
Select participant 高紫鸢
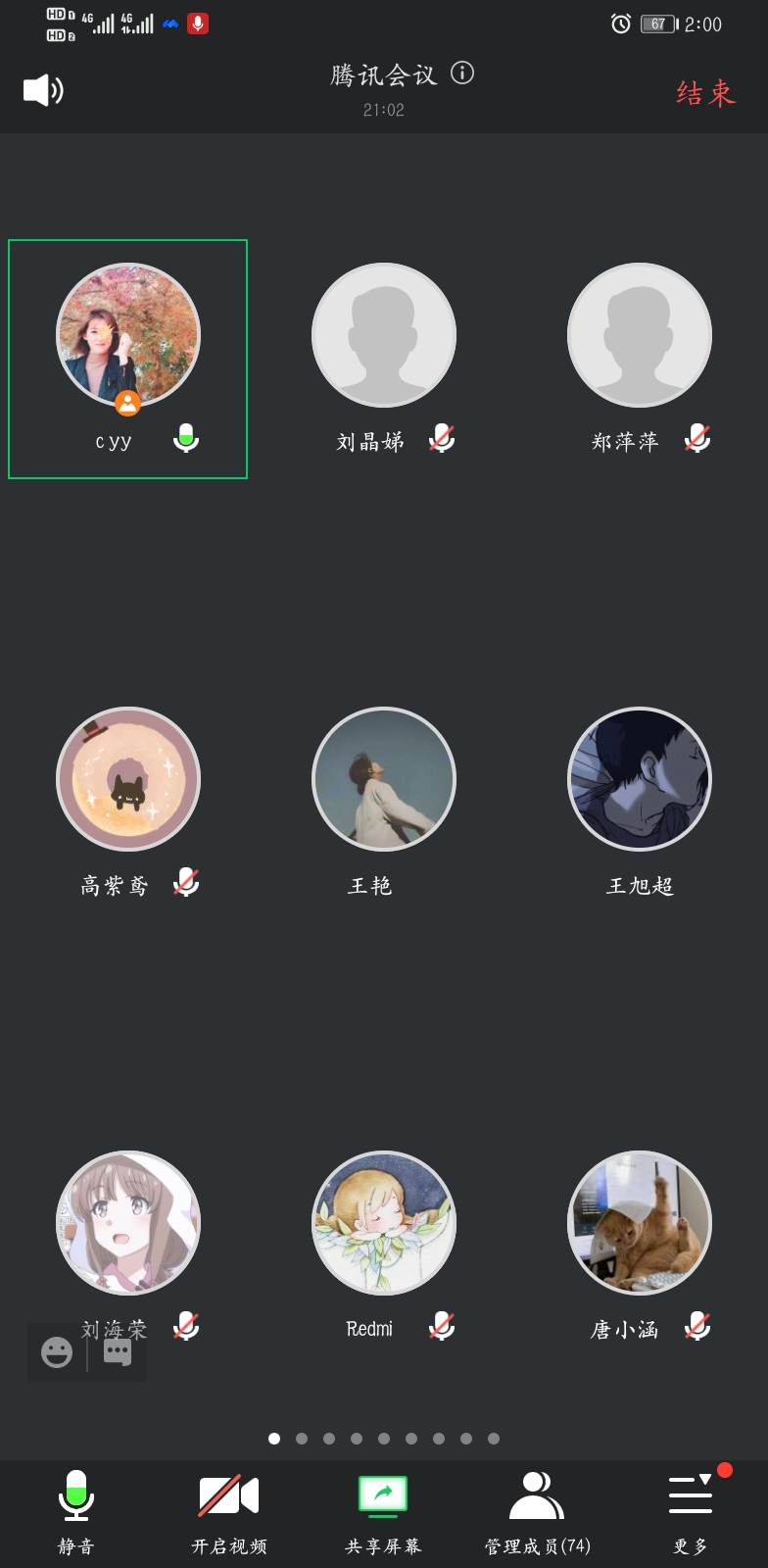point(128,803)
